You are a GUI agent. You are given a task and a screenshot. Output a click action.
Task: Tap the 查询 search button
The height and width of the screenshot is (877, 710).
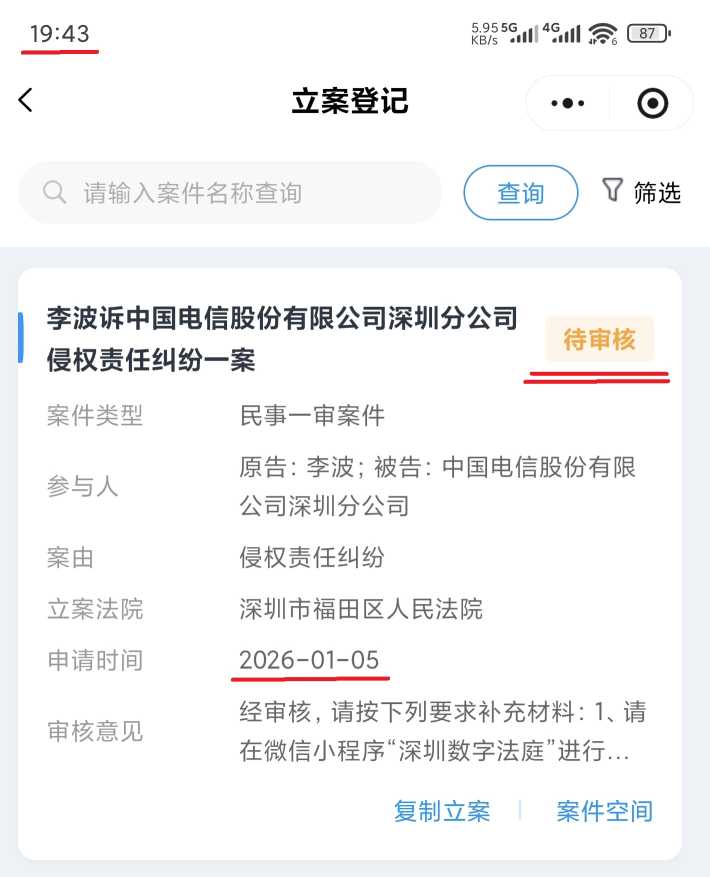(520, 193)
